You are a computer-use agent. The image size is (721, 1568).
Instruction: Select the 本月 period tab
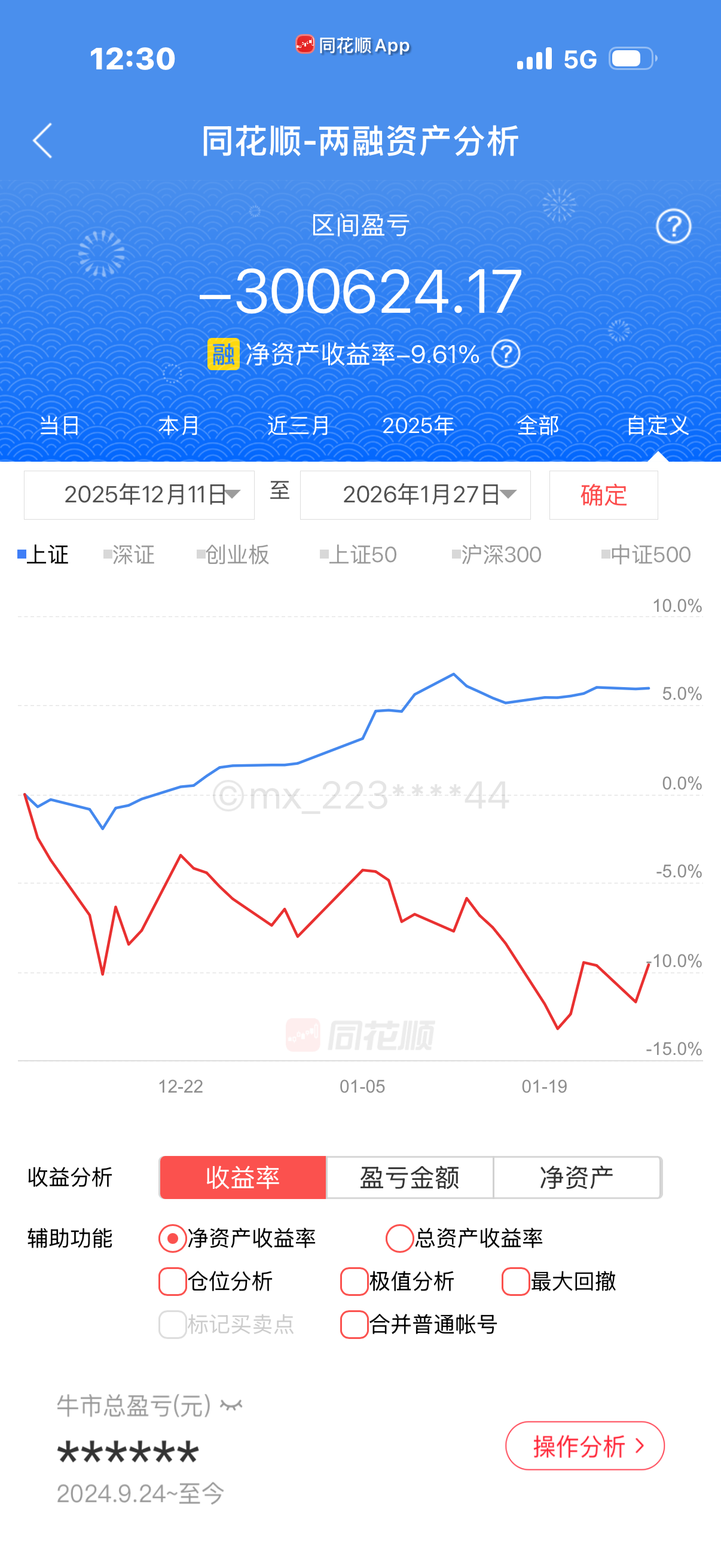pos(179,425)
